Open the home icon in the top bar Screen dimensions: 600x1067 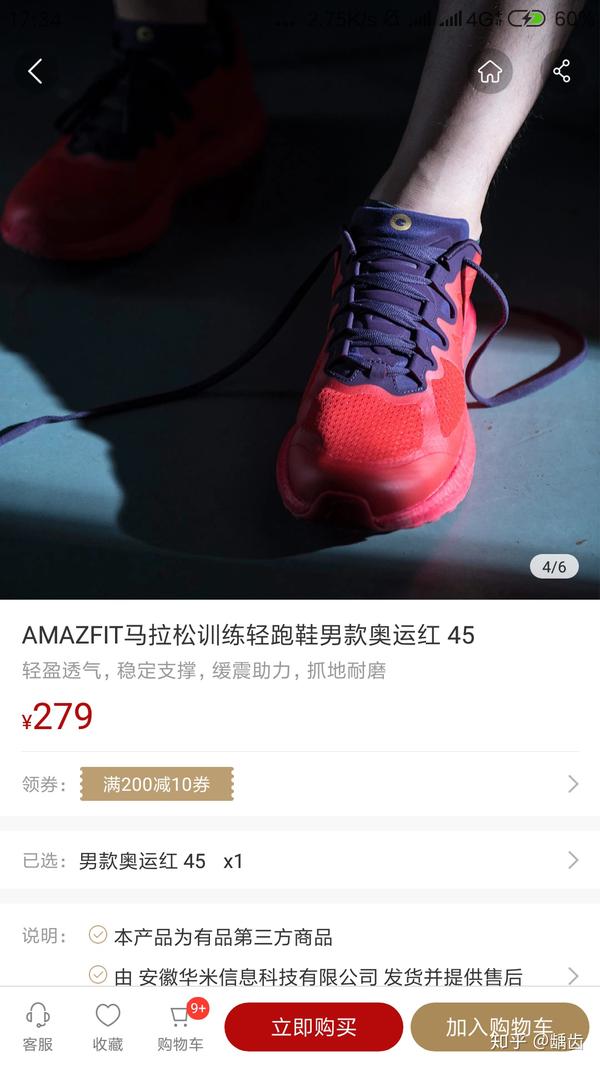click(x=490, y=71)
